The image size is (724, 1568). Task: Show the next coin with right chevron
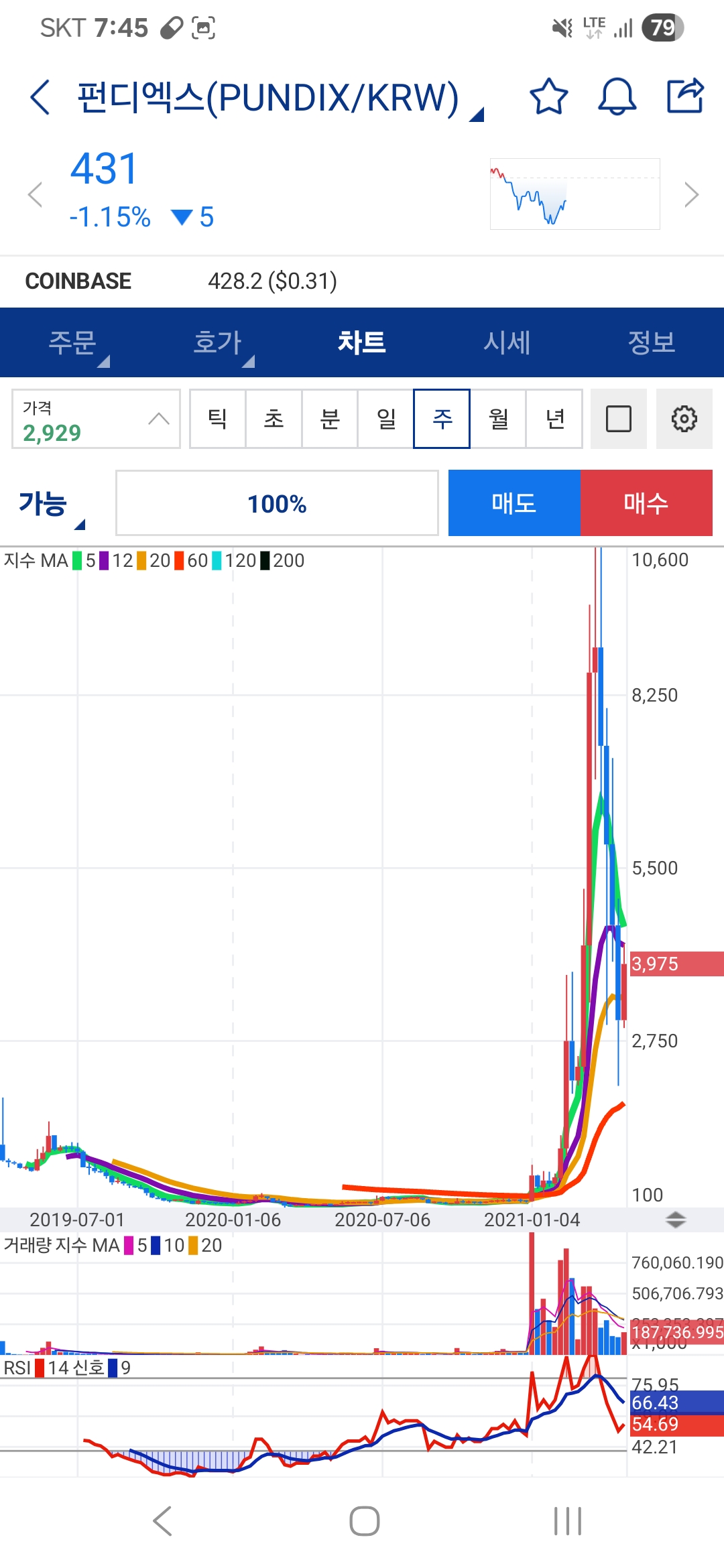pos(692,195)
